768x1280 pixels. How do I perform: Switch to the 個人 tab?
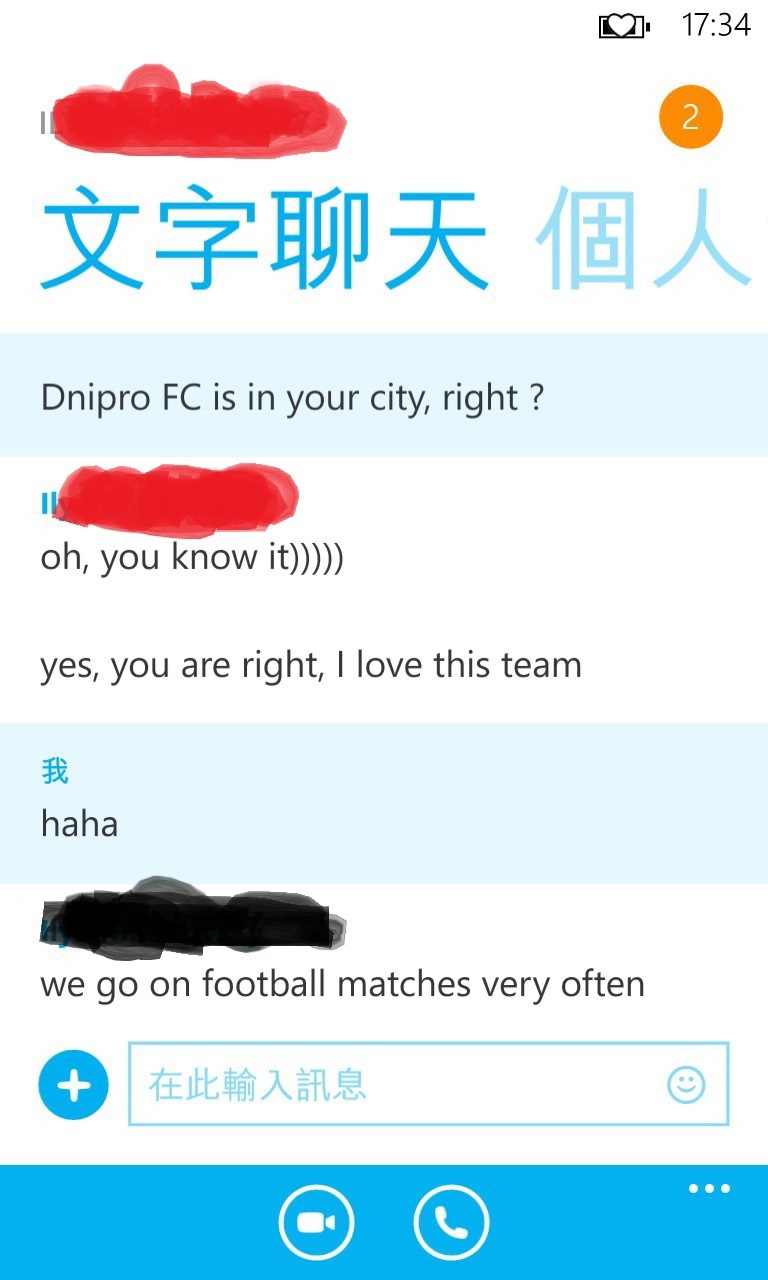(x=644, y=238)
